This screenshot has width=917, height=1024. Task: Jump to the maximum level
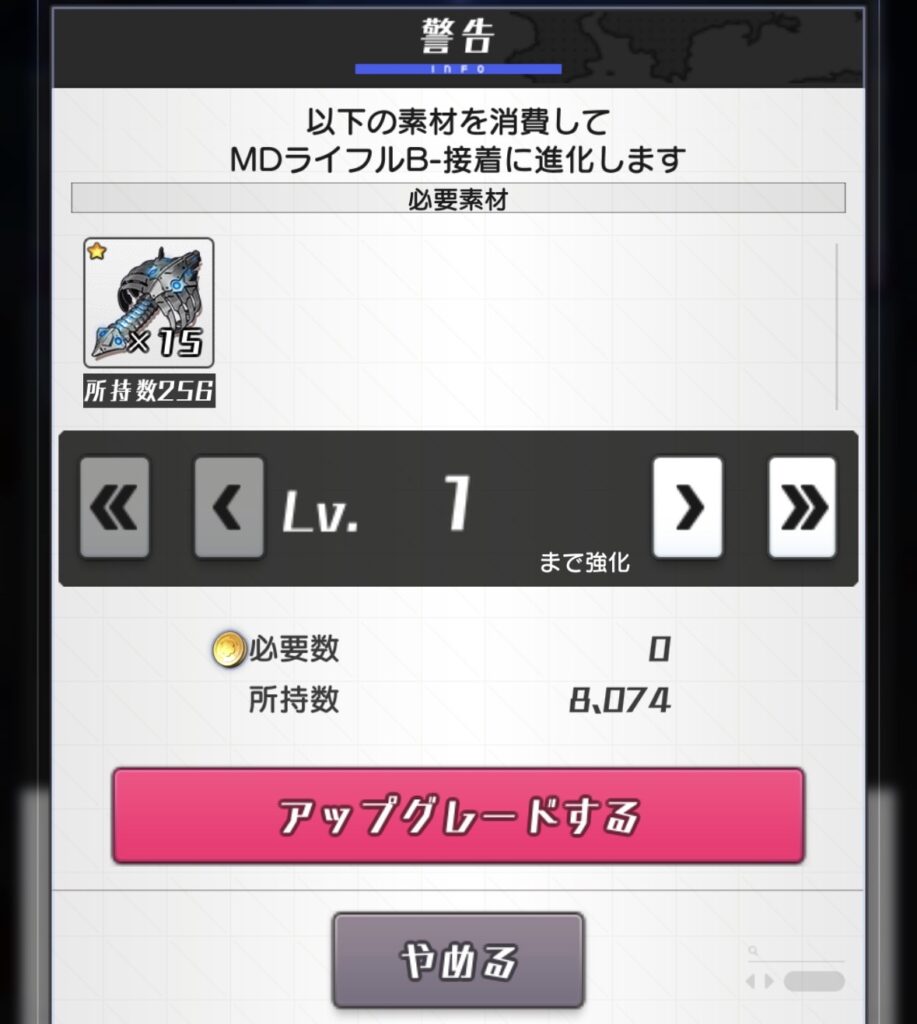click(802, 507)
